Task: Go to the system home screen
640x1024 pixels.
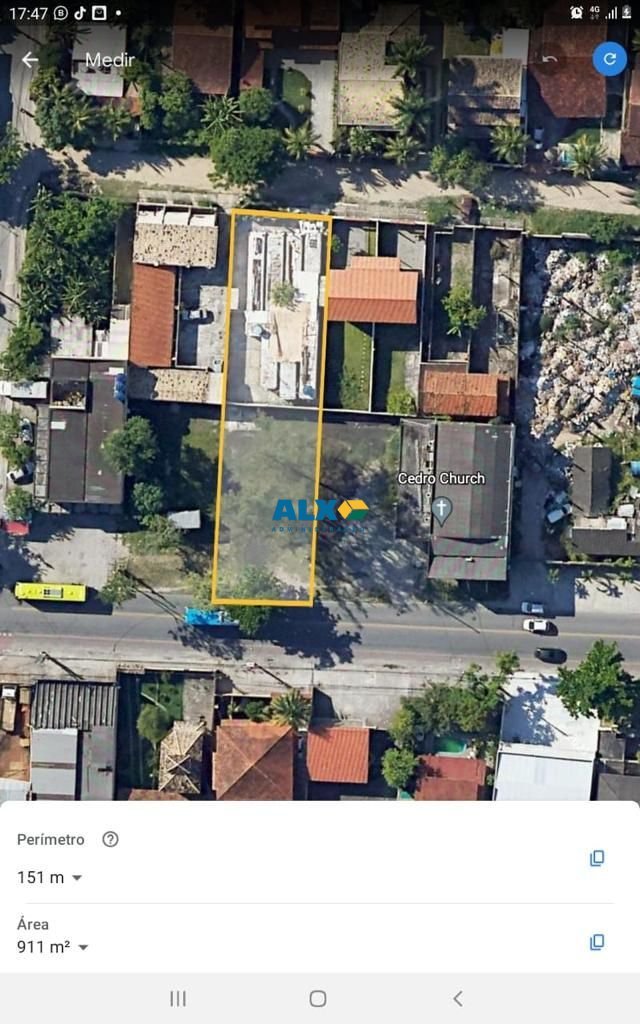Action: click(x=318, y=998)
